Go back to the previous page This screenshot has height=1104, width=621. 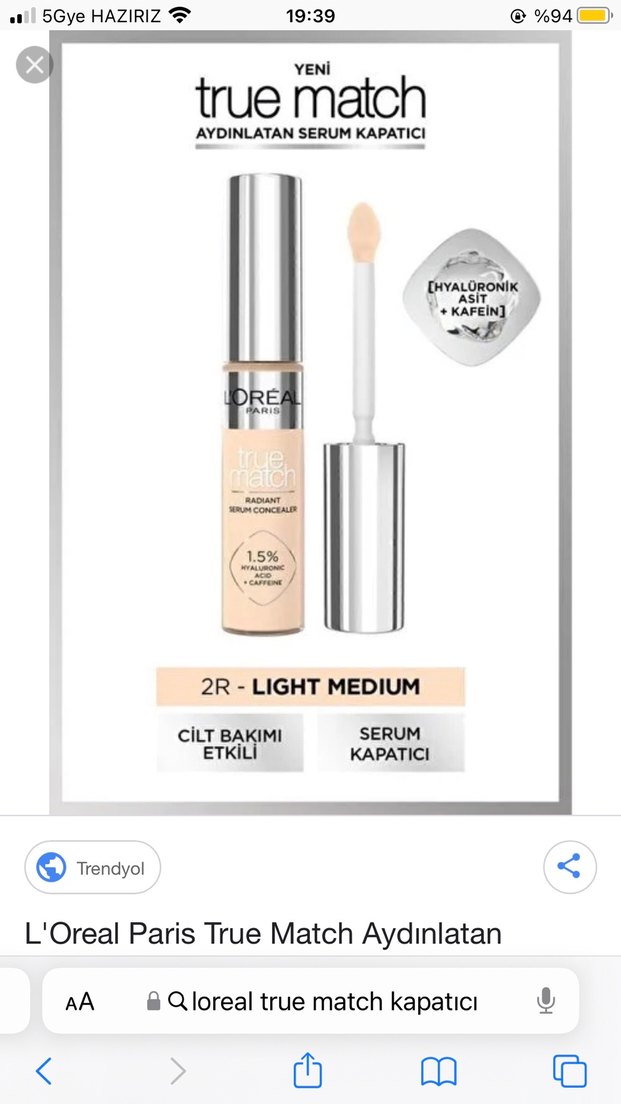(44, 1071)
